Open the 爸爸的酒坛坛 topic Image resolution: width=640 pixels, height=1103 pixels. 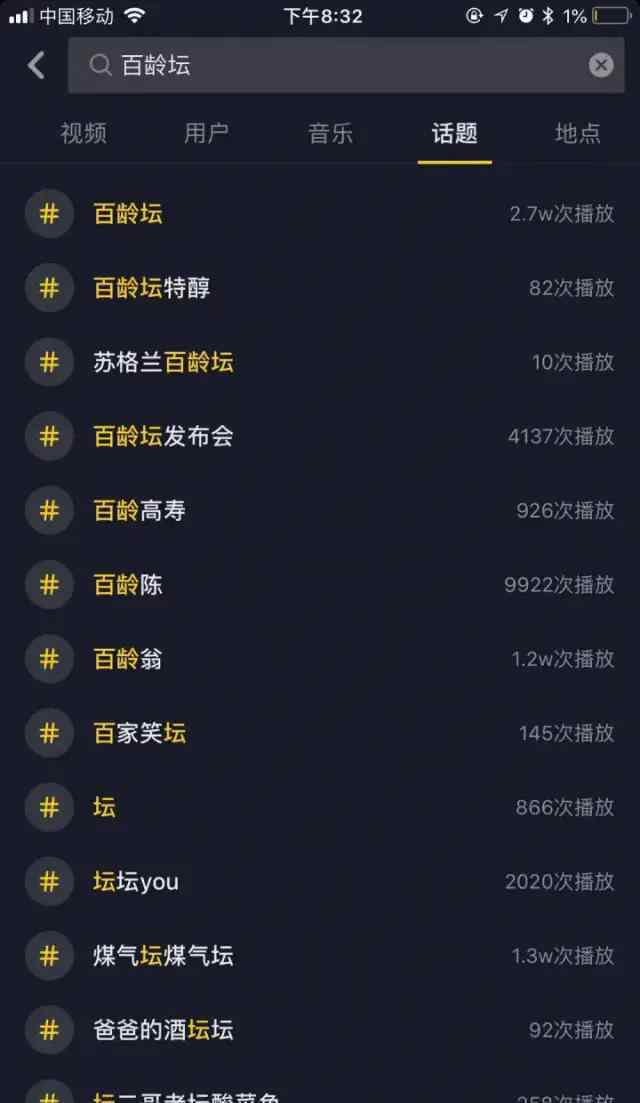(163, 1030)
